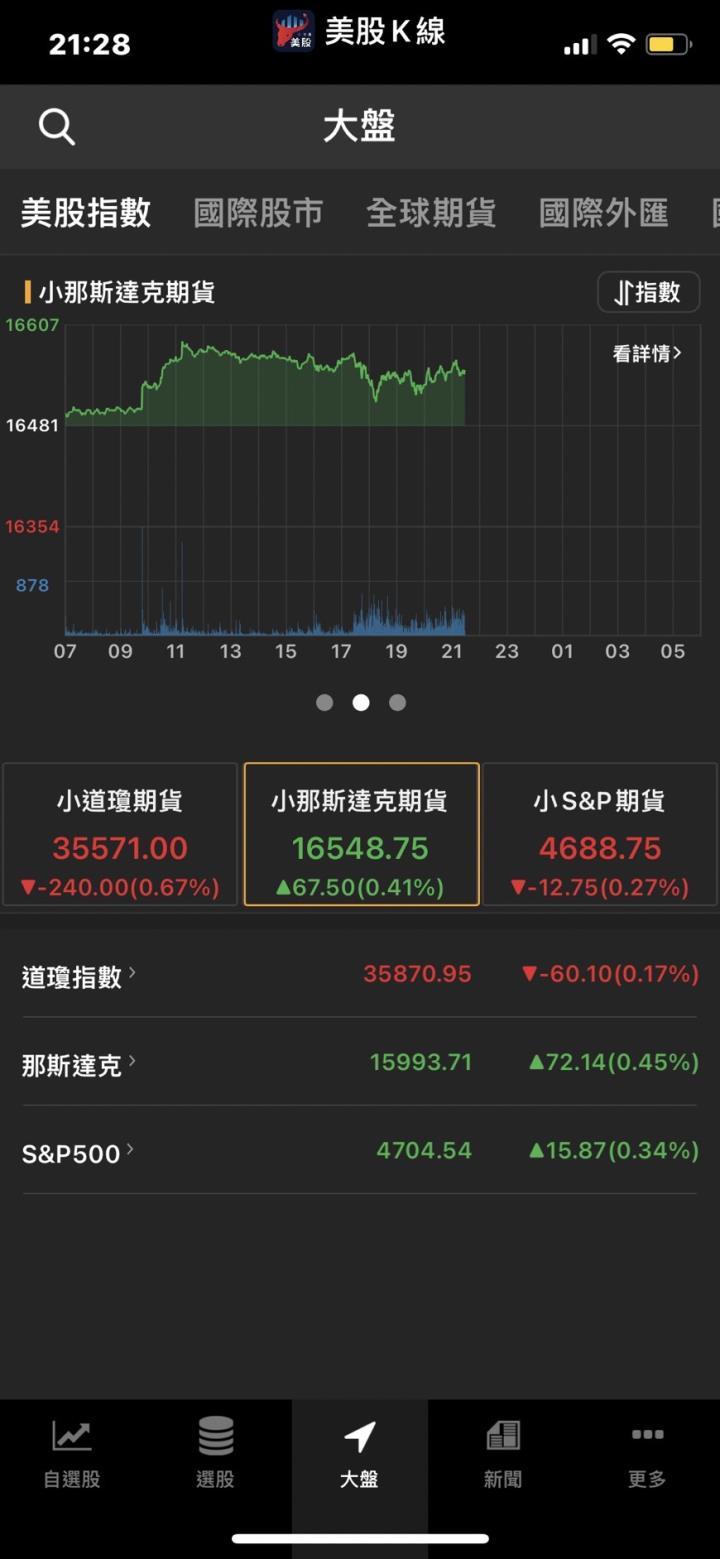View the S&P500 index row
This screenshot has height=1559, width=720.
[x=360, y=1151]
